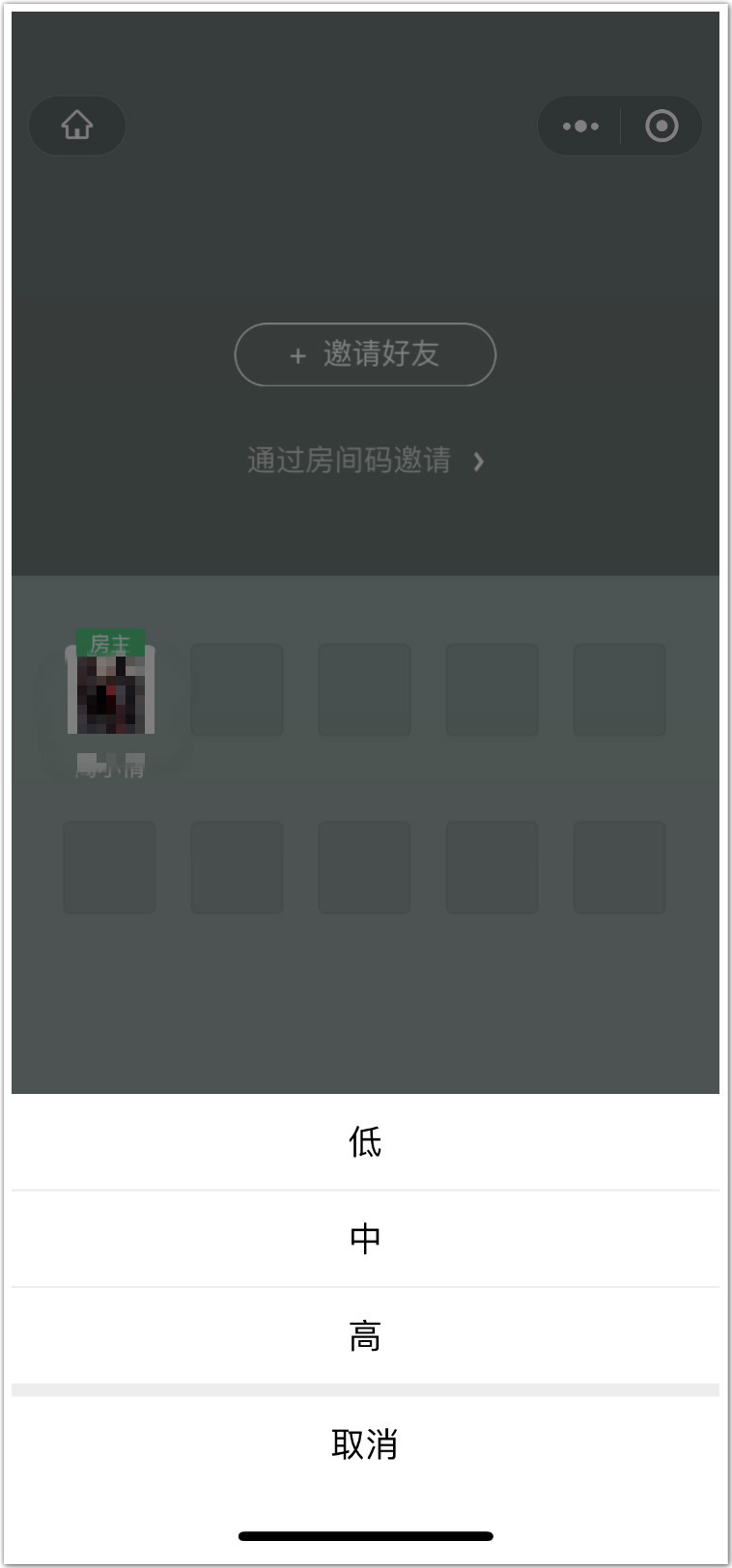Select the 低 option

click(x=365, y=1142)
